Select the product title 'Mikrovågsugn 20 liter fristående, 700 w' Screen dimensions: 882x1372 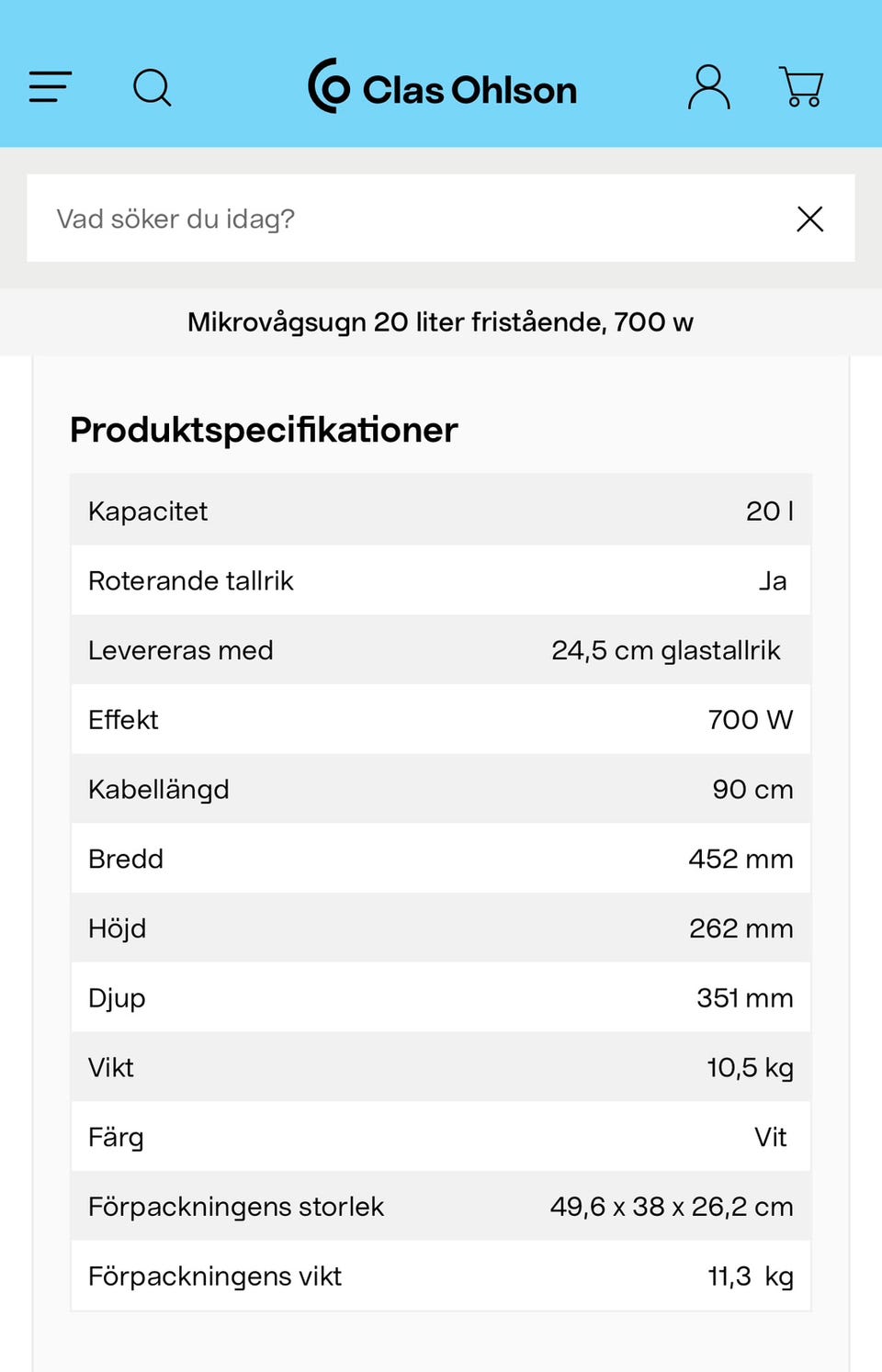(440, 322)
